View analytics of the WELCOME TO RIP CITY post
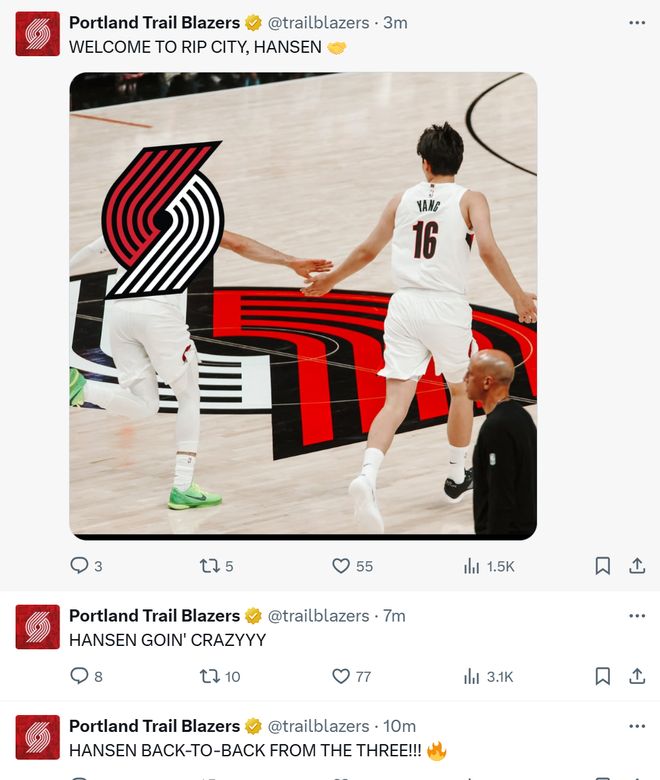 point(472,566)
